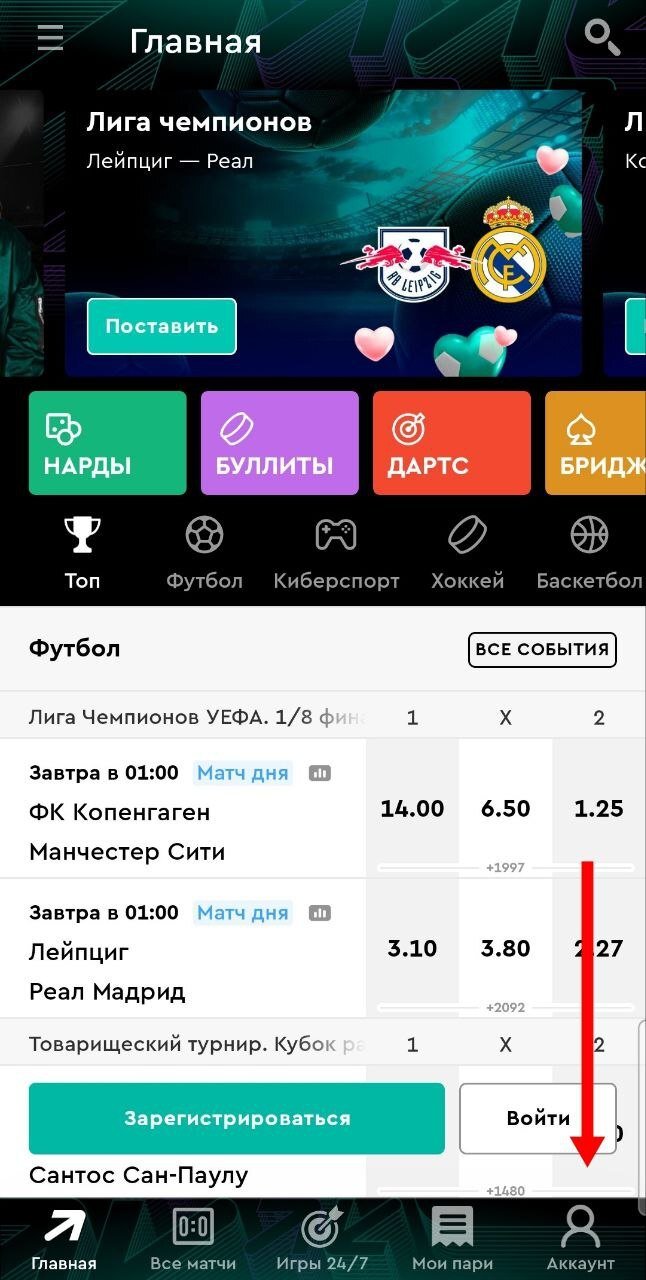Select Манчестер Сити win at 1.25

(598, 809)
